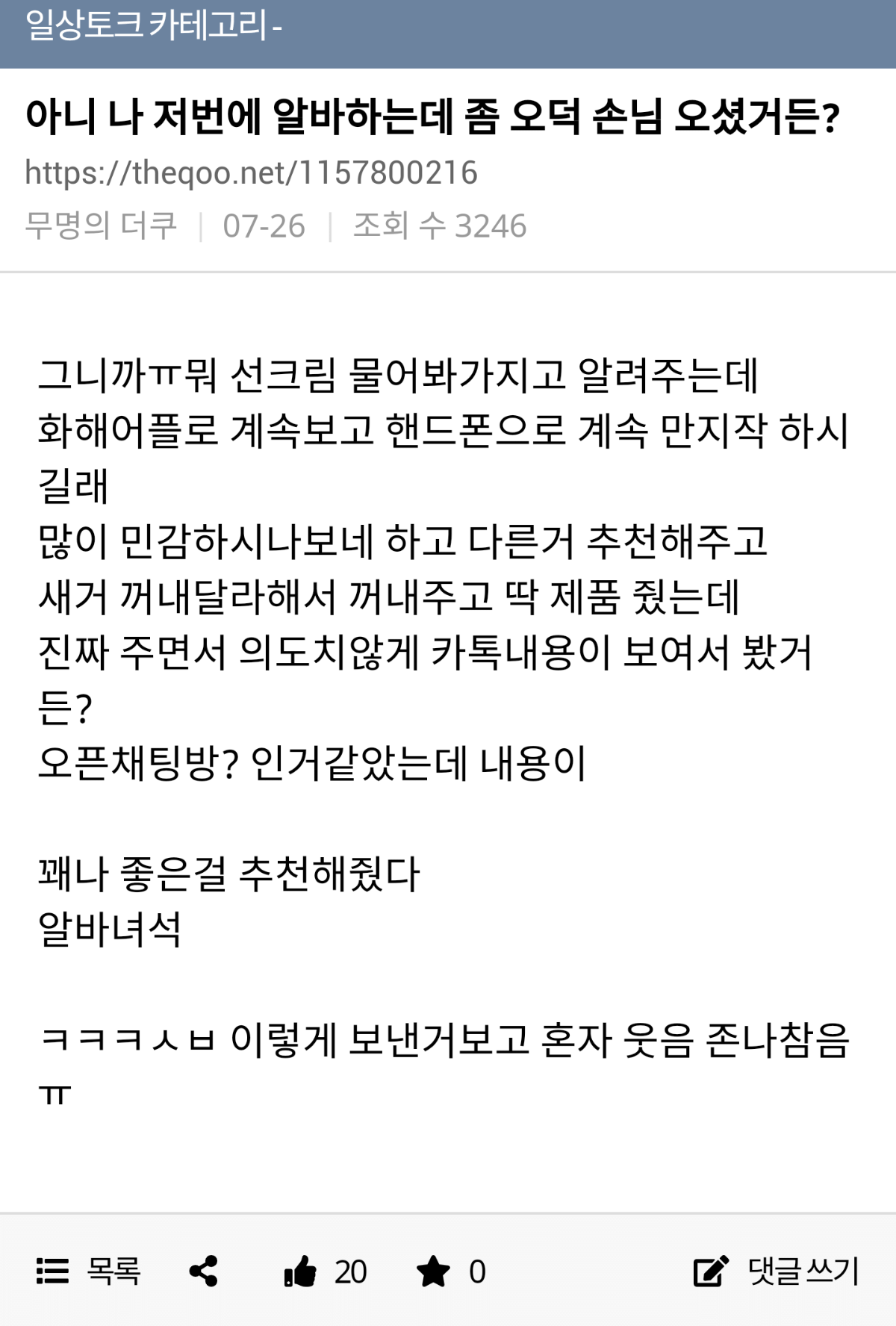Viewport: 896px width, 1326px height.
Task: Open the 목록 post list
Action: [x=88, y=1271]
